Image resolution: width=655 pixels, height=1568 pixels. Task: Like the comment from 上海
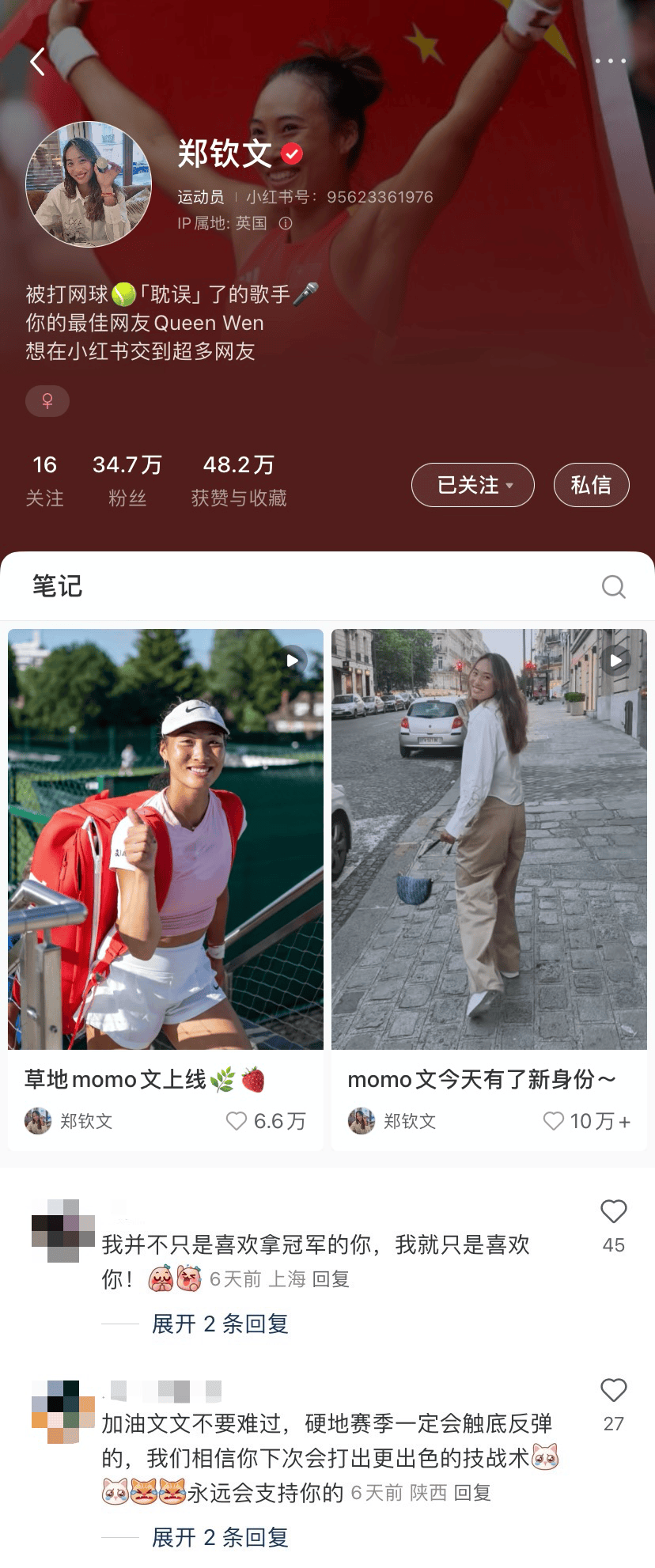coord(613,1213)
